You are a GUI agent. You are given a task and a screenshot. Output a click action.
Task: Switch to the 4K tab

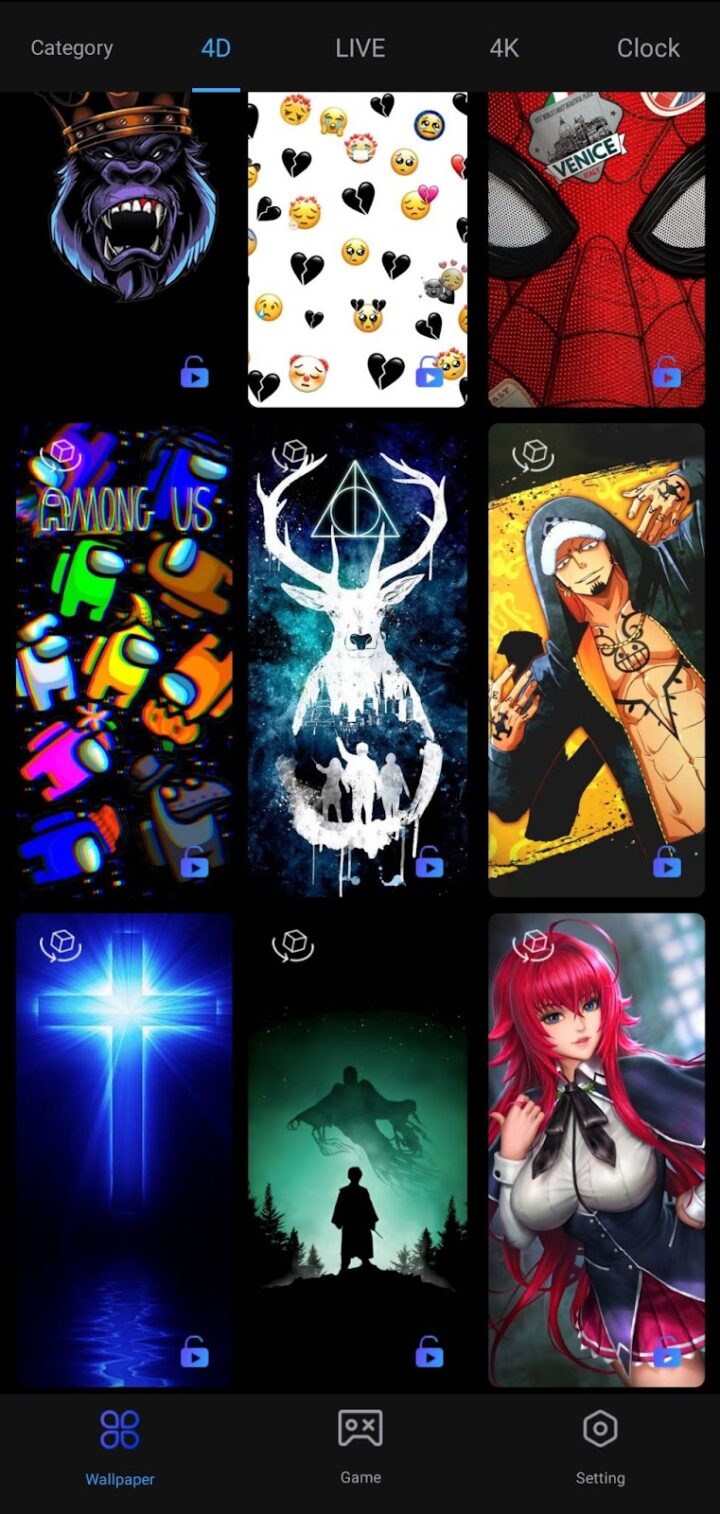coord(505,47)
